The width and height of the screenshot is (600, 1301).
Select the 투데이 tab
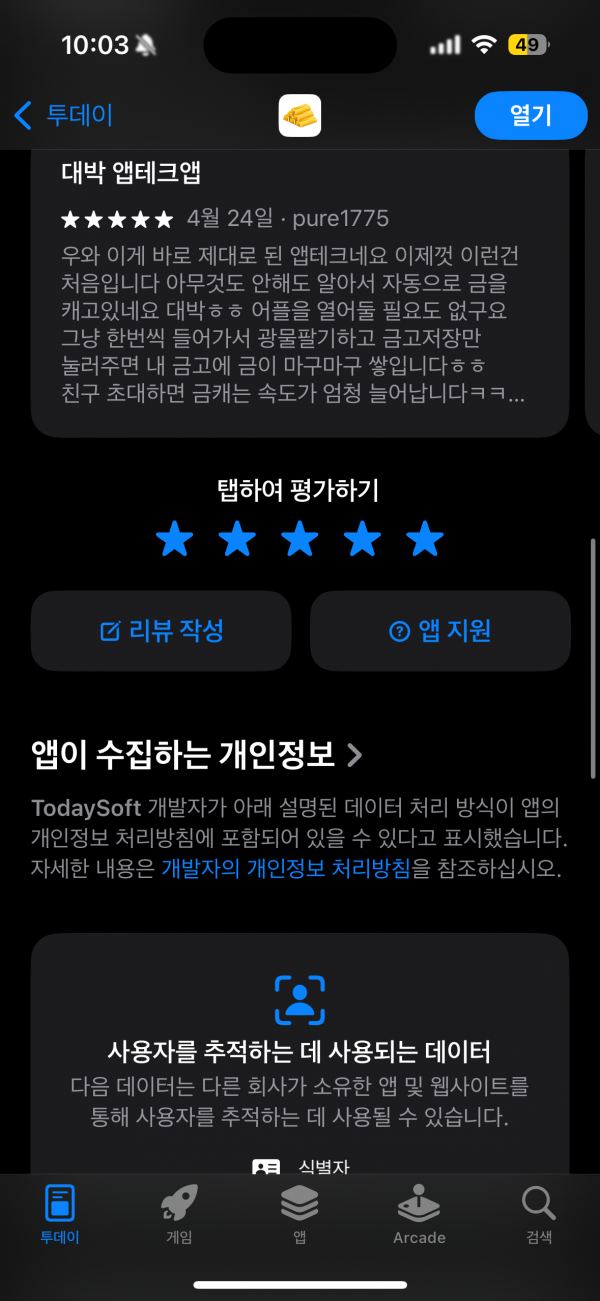tap(60, 1214)
